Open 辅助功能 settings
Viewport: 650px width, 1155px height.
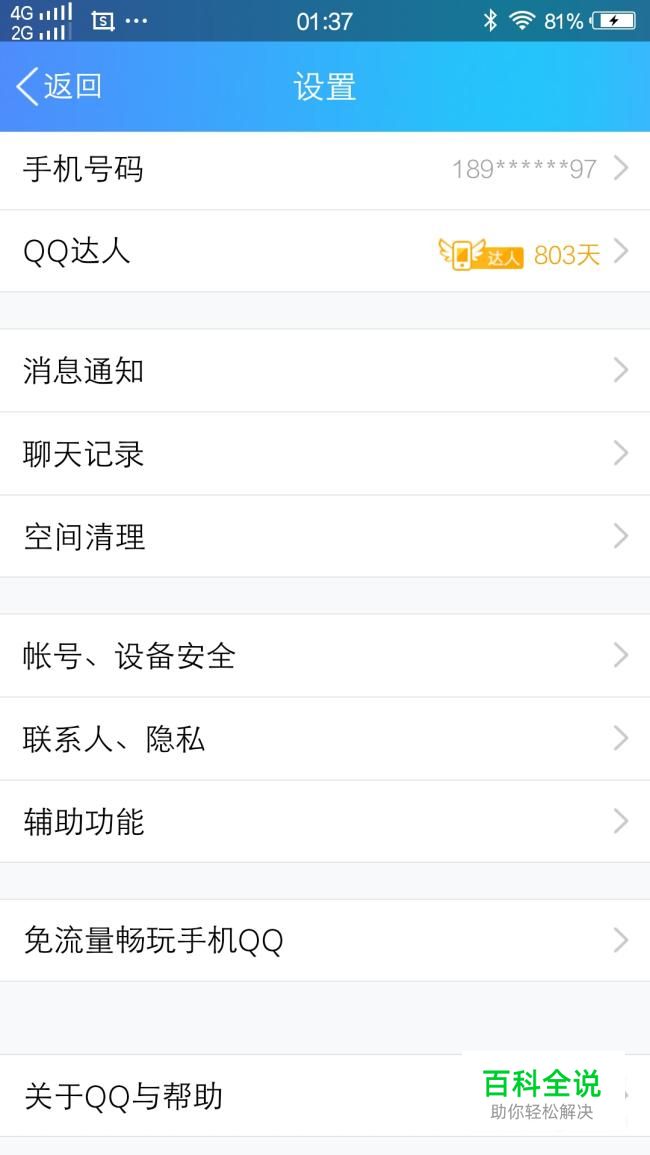click(325, 821)
